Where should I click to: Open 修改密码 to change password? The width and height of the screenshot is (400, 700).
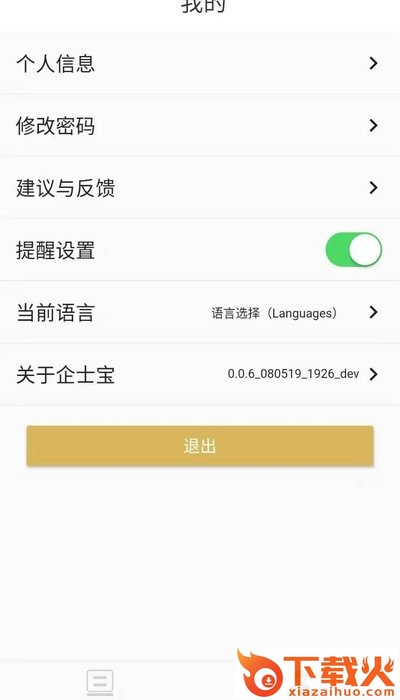(x=200, y=125)
